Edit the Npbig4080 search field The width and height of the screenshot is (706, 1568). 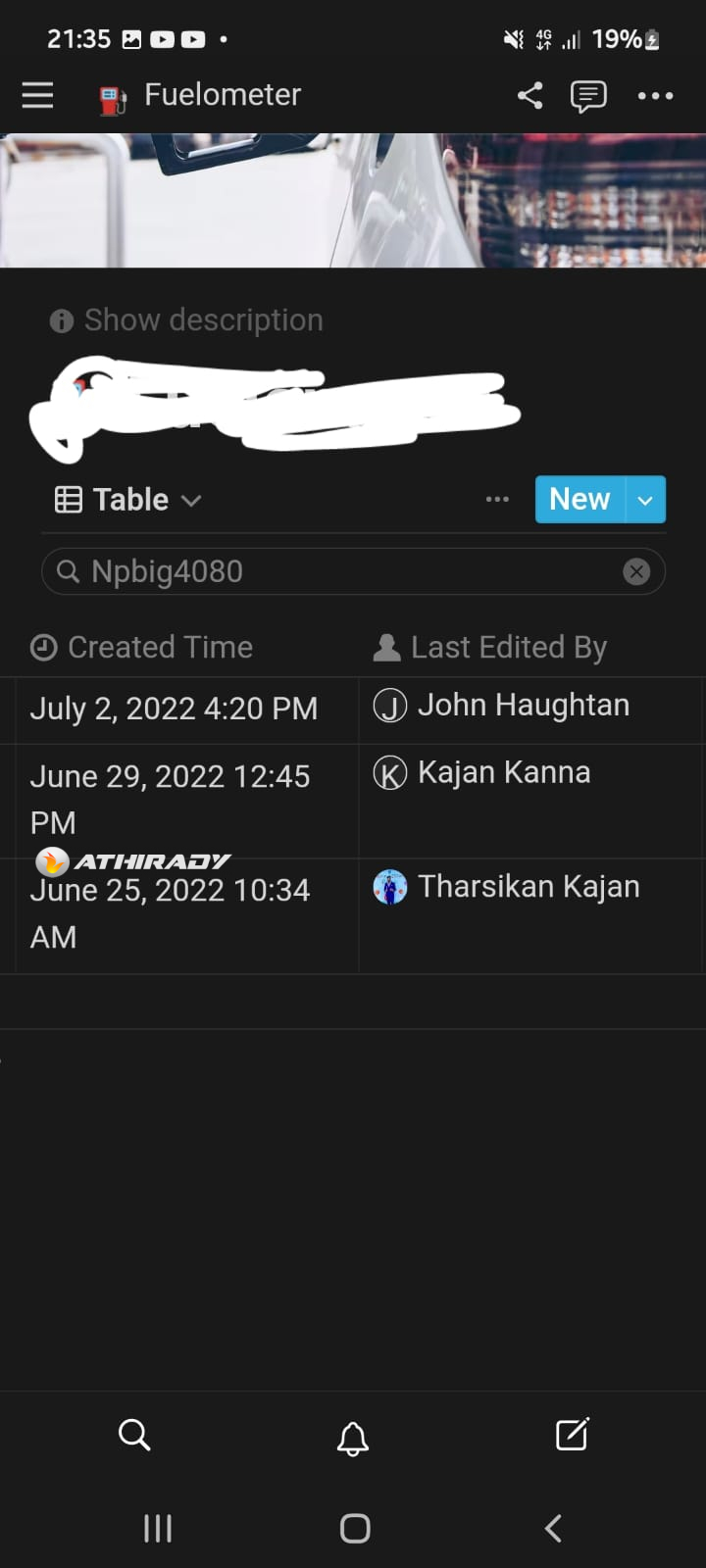click(333, 571)
